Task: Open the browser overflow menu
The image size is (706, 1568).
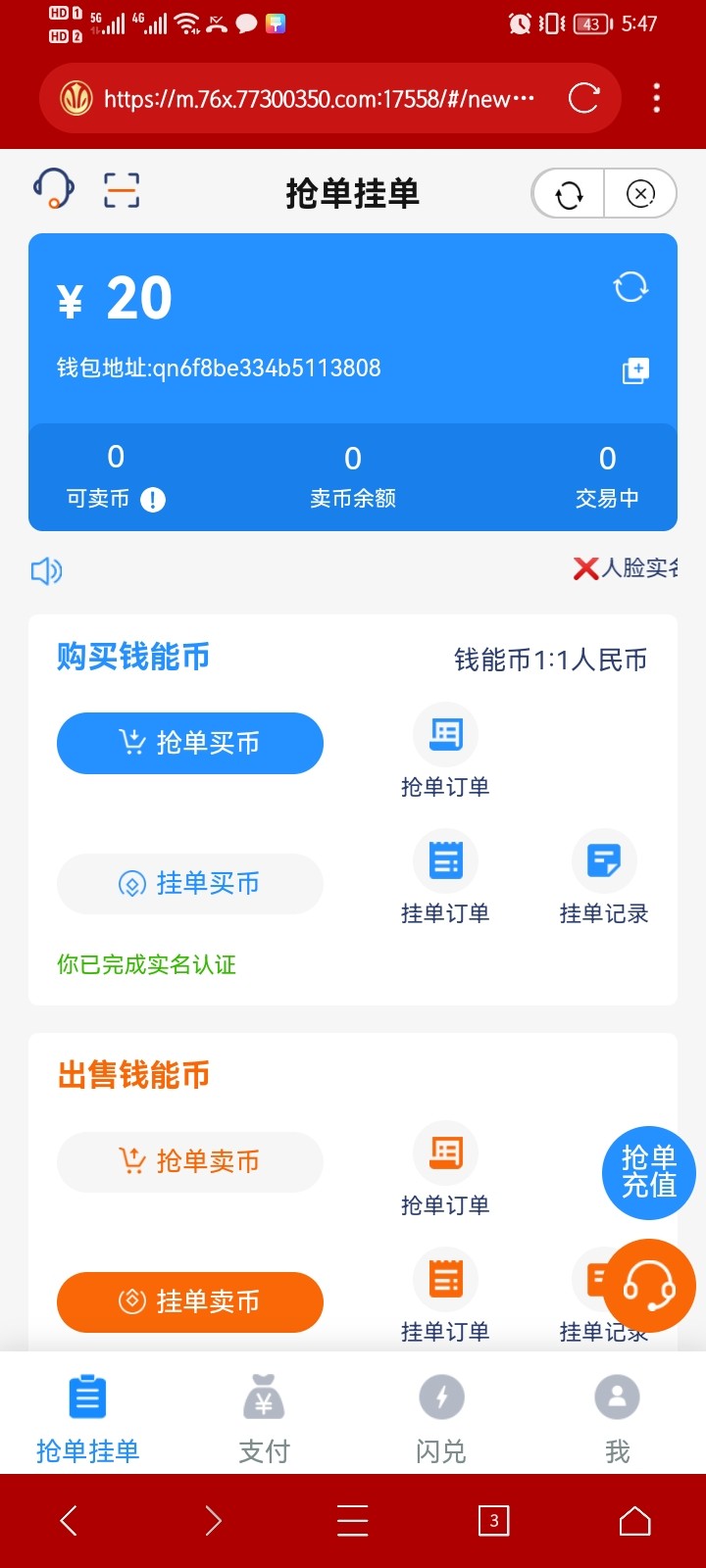Action: 656,98
